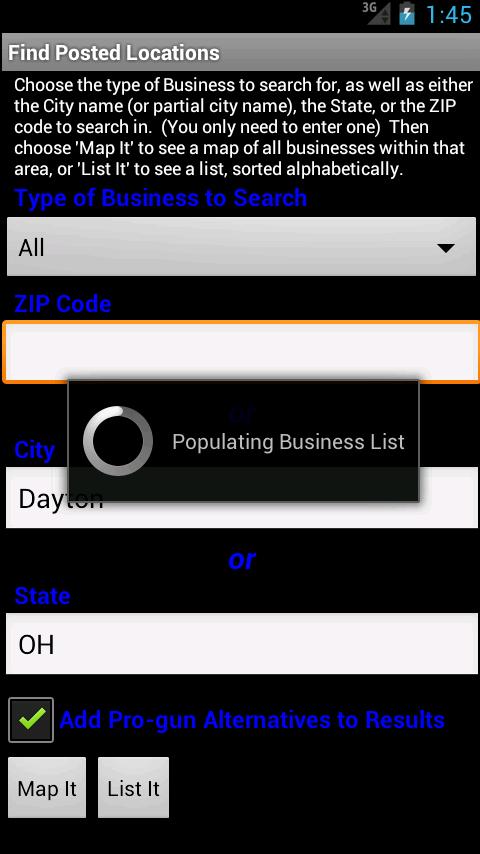Expand the Type of Business dropdown
Image resolution: width=480 pixels, height=854 pixels.
241,247
